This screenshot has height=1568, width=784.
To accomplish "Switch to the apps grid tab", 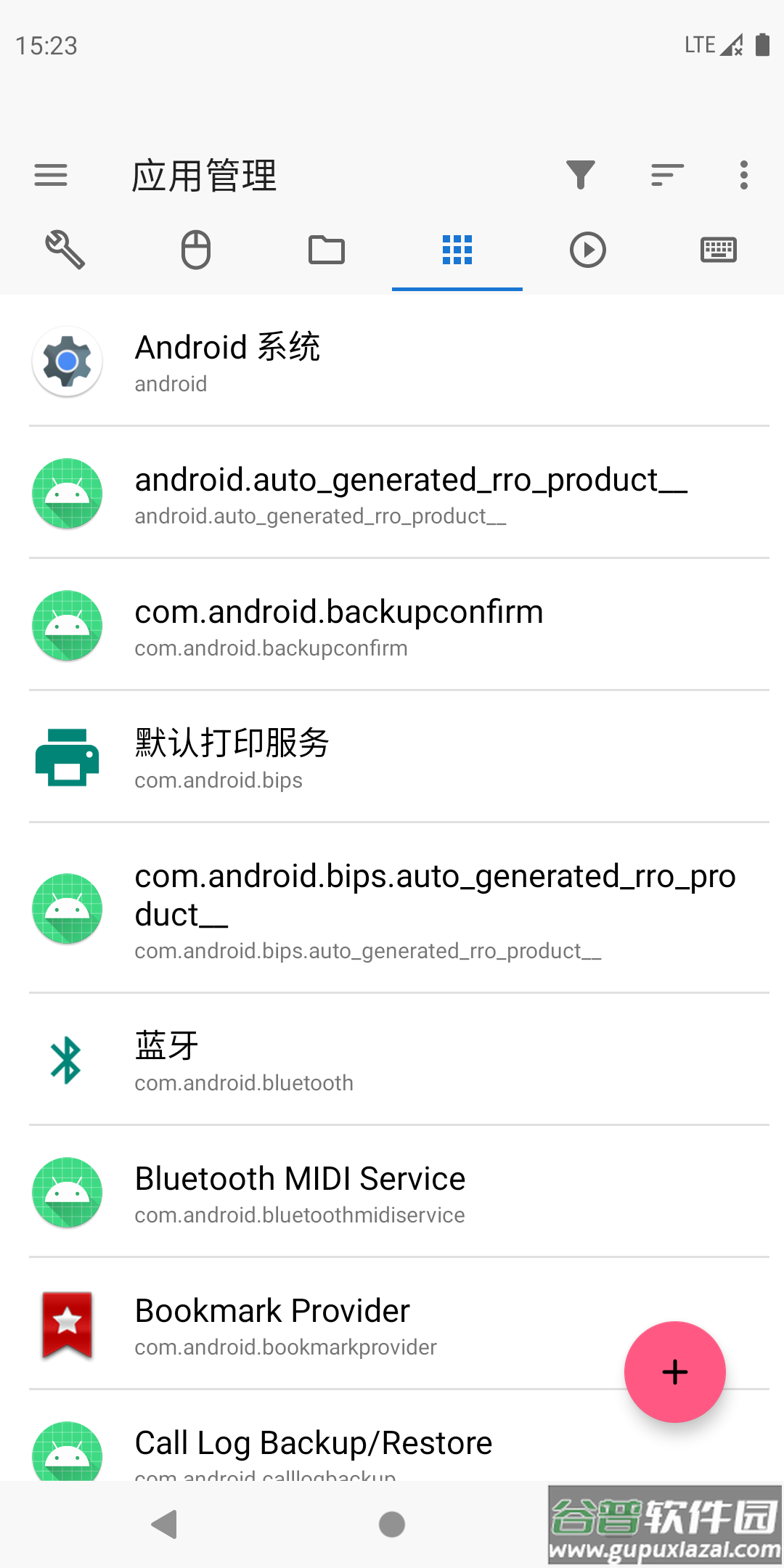I will coord(457,250).
